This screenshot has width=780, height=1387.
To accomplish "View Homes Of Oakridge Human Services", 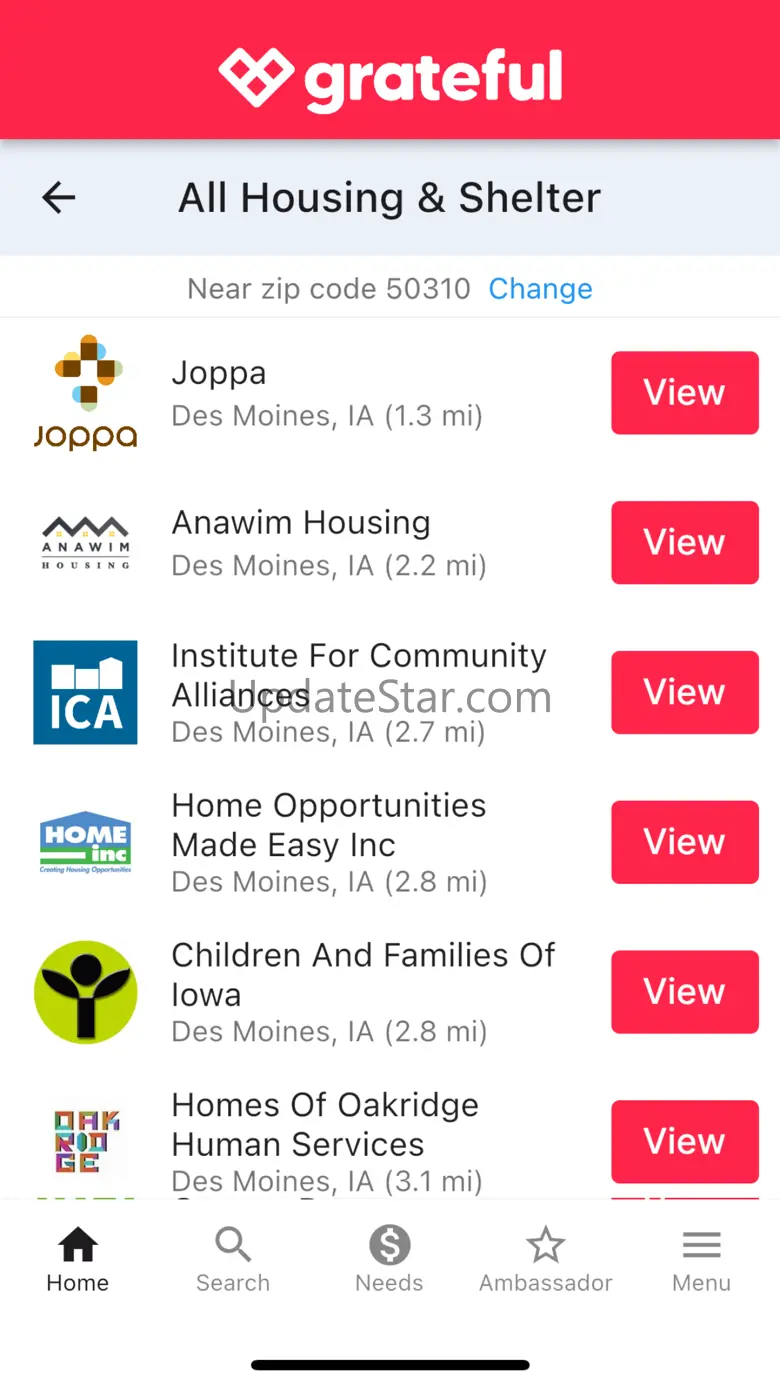I will (684, 1142).
